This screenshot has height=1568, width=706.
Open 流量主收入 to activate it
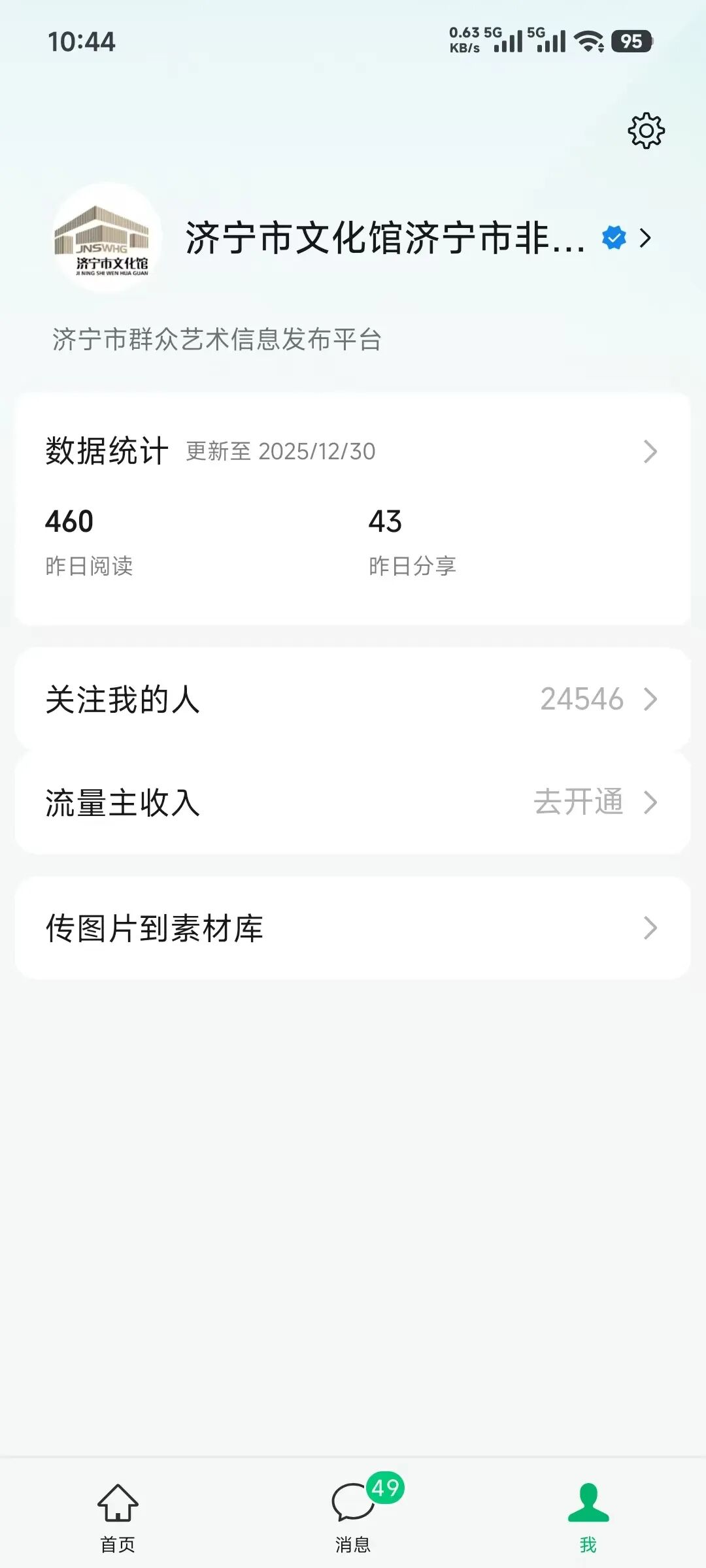[x=353, y=802]
